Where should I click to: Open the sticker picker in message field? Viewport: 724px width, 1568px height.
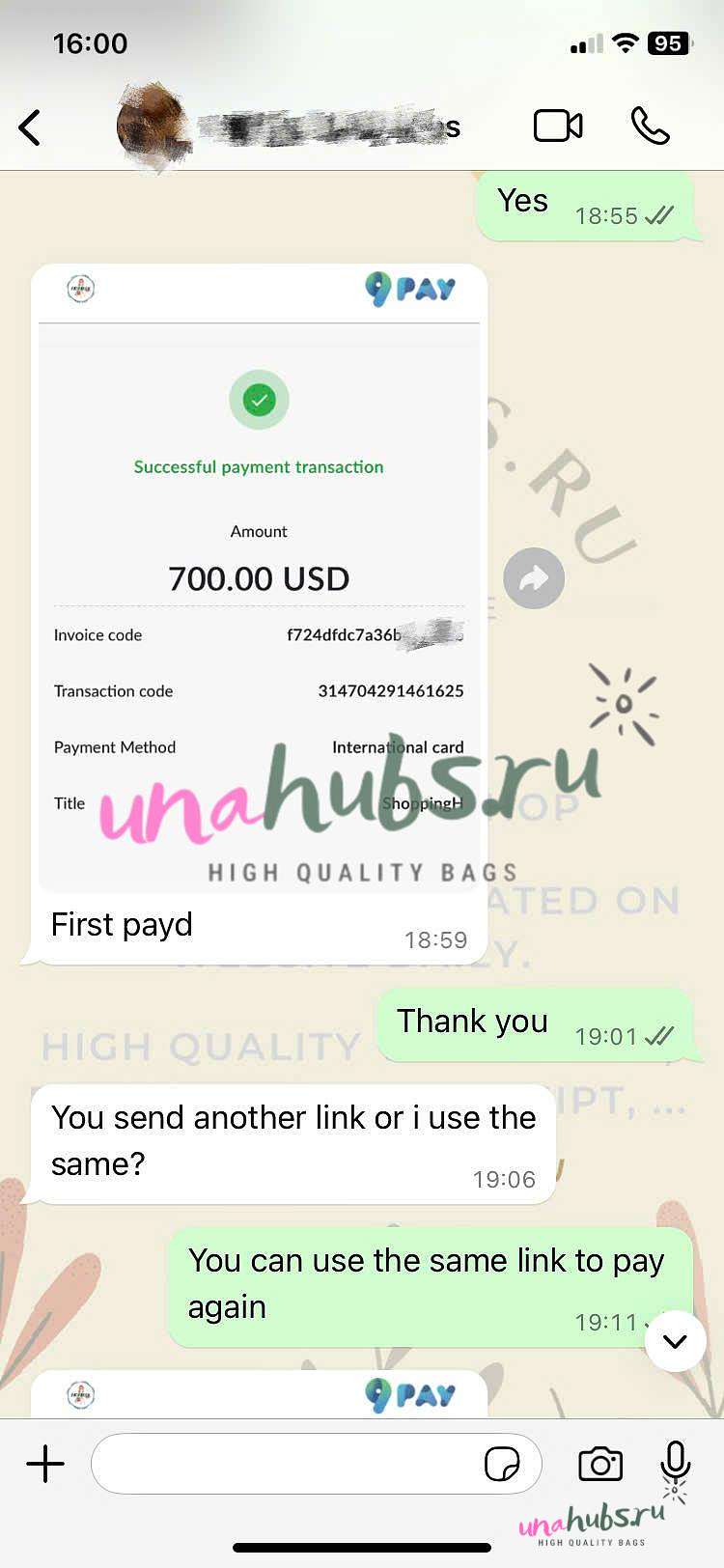(x=501, y=1464)
